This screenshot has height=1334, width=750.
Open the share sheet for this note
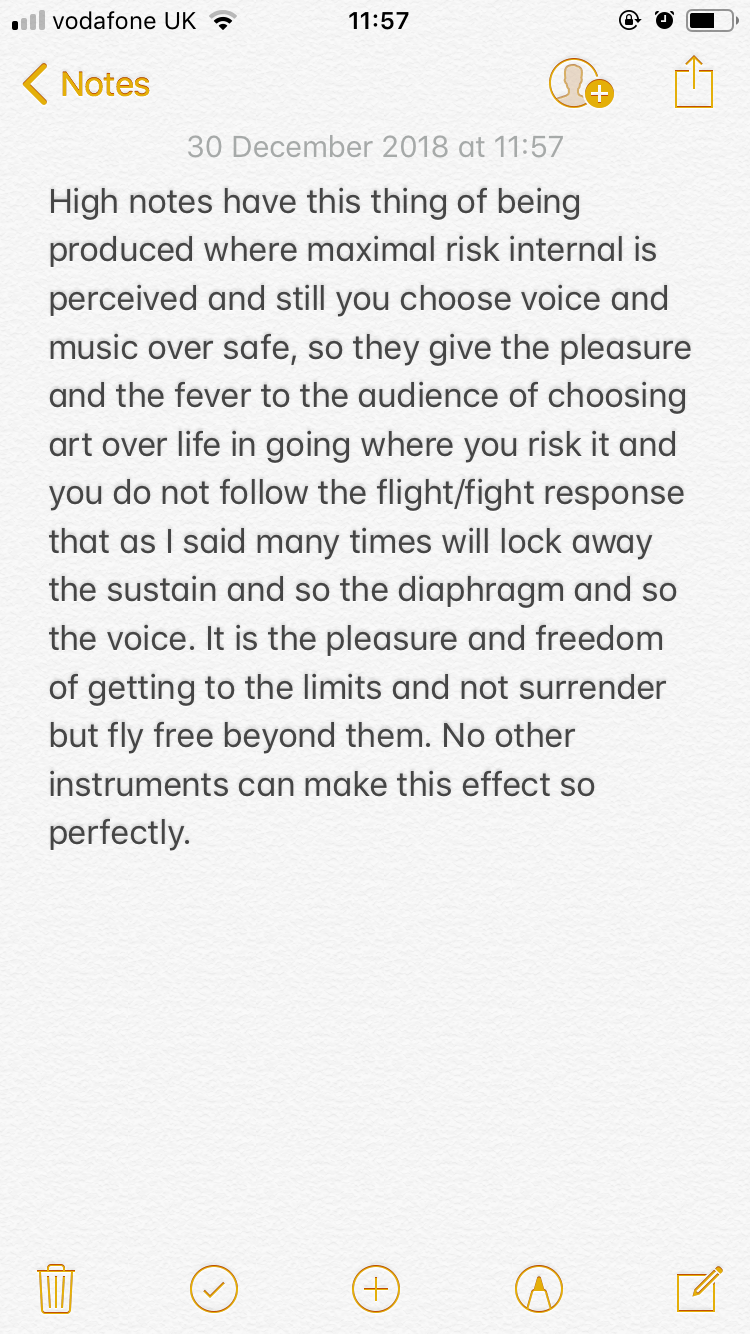[x=693, y=82]
